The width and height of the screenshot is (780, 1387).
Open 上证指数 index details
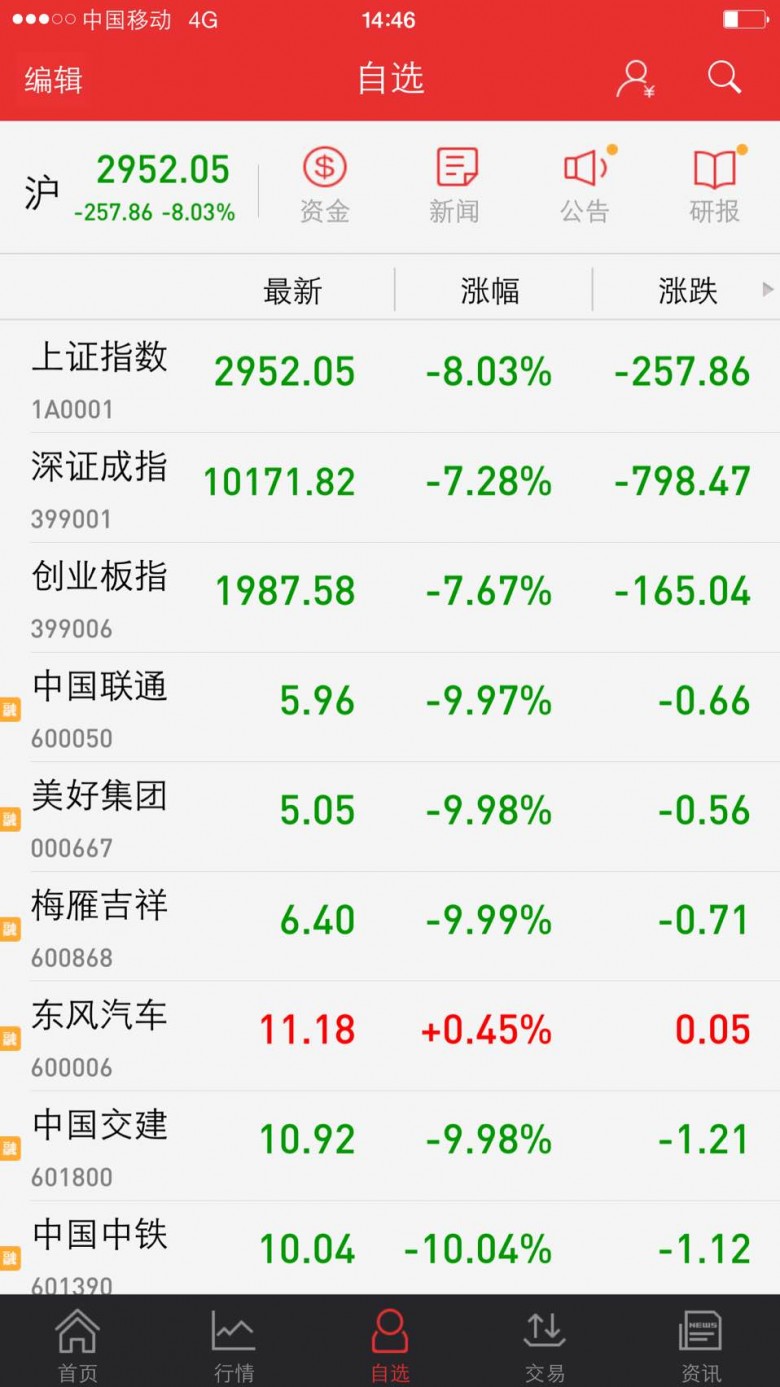tap(390, 377)
